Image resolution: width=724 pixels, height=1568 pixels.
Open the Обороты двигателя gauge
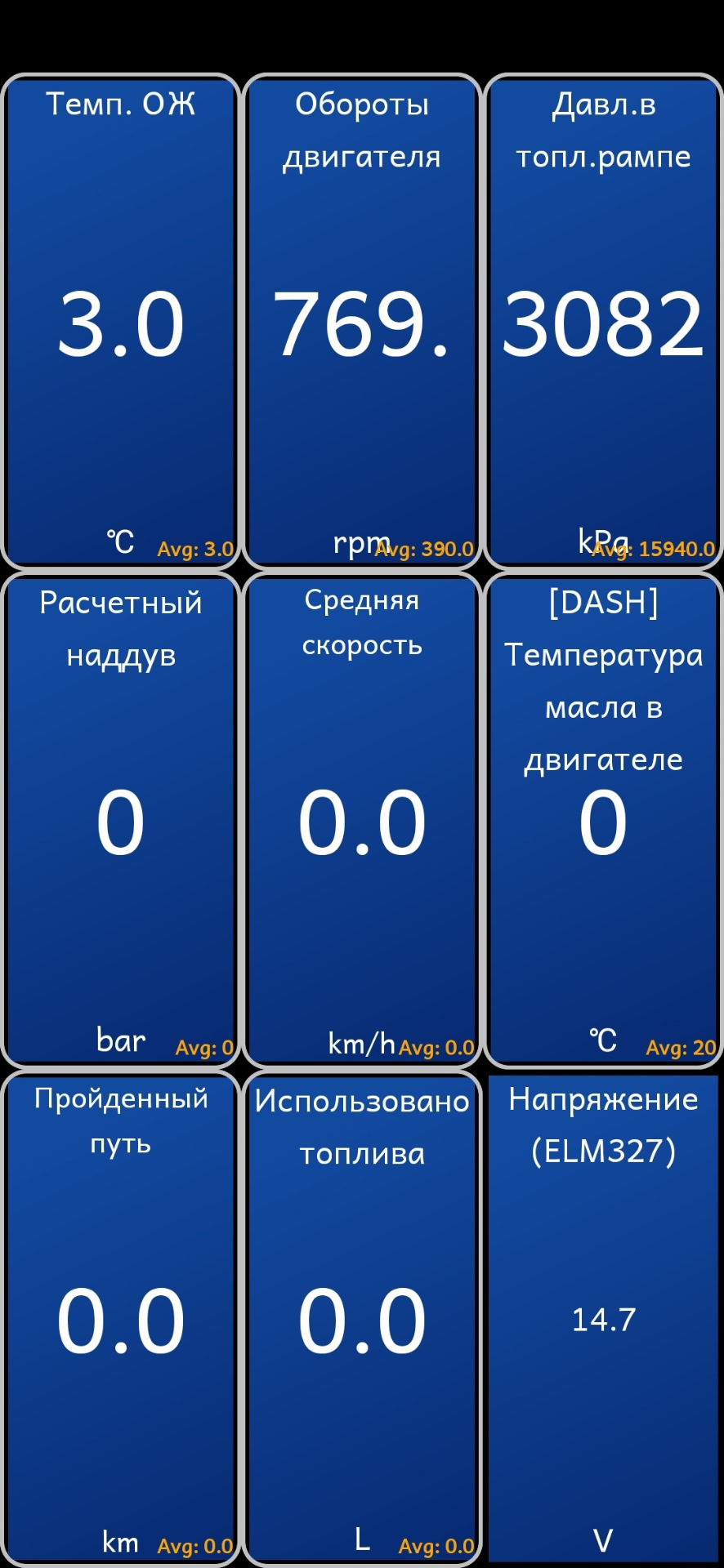pyautogui.click(x=362, y=323)
